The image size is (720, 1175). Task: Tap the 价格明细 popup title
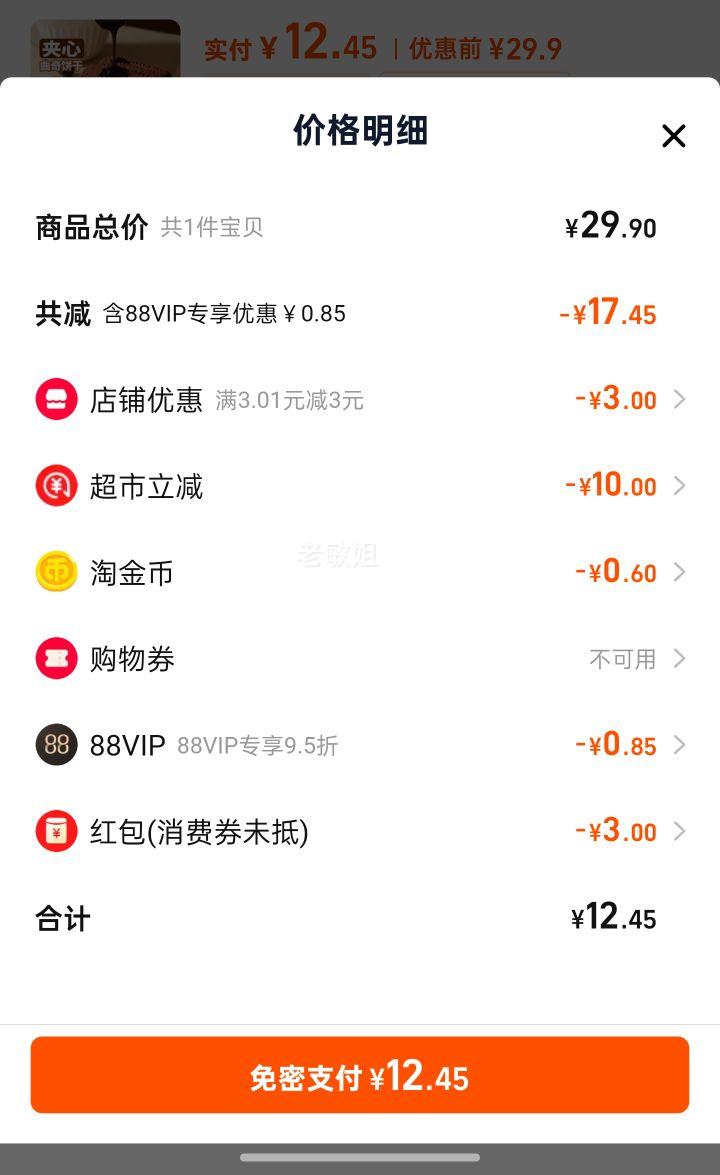pyautogui.click(x=360, y=132)
